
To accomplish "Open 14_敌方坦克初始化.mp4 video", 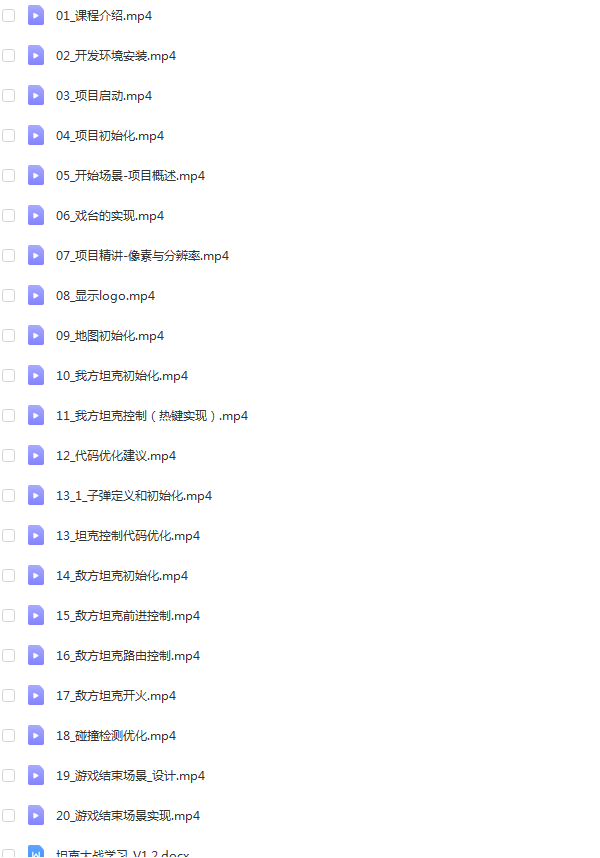I will pos(122,576).
